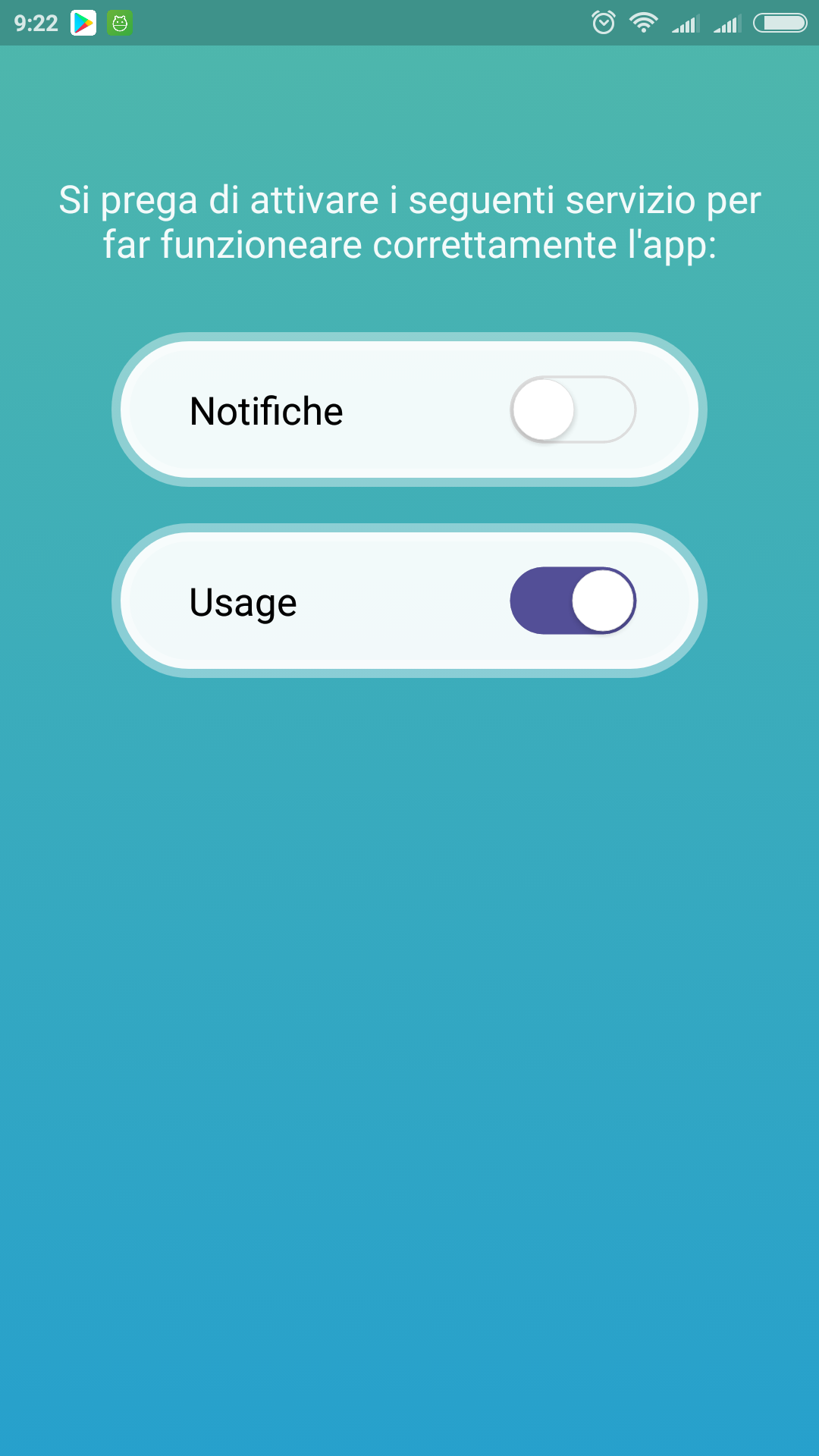
Task: Turn off the Usage switch
Action: pos(573,601)
